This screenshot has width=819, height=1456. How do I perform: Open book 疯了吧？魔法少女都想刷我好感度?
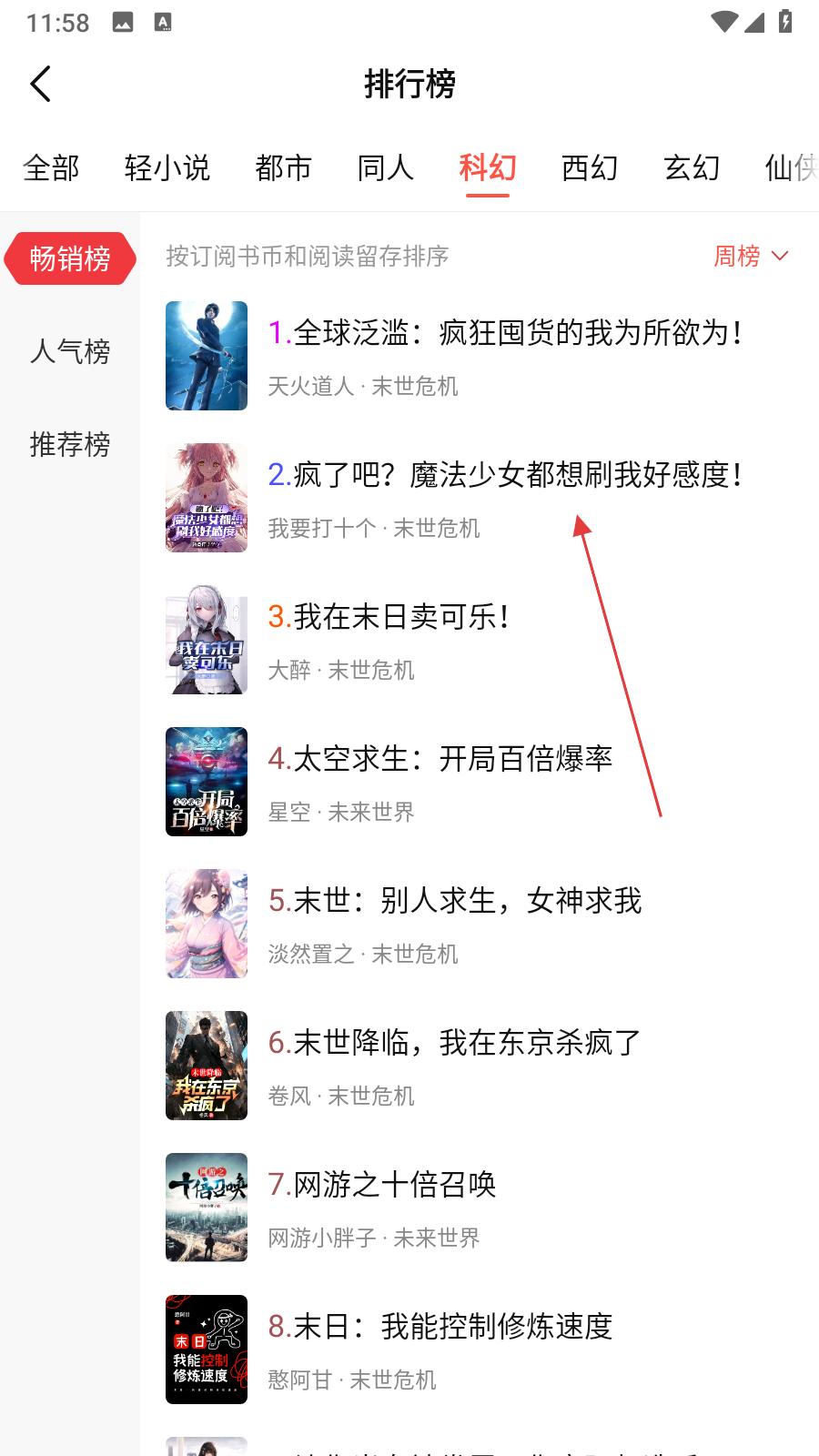[x=505, y=475]
